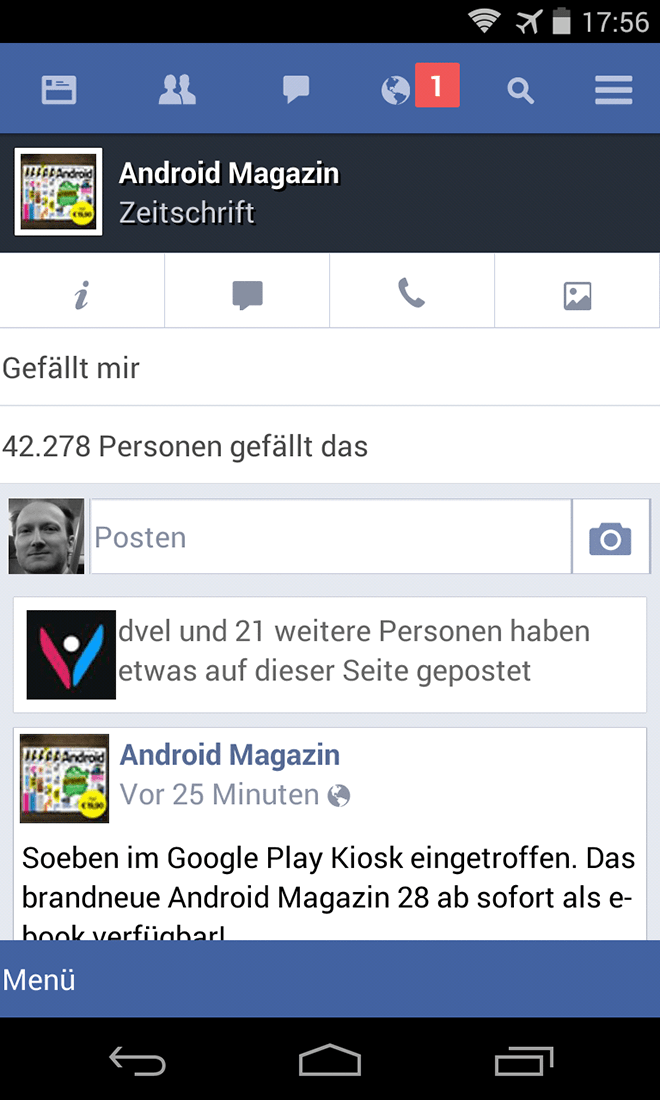Screen dimensions: 660x1100
Task: Call the page via phone icon
Action: [411, 293]
